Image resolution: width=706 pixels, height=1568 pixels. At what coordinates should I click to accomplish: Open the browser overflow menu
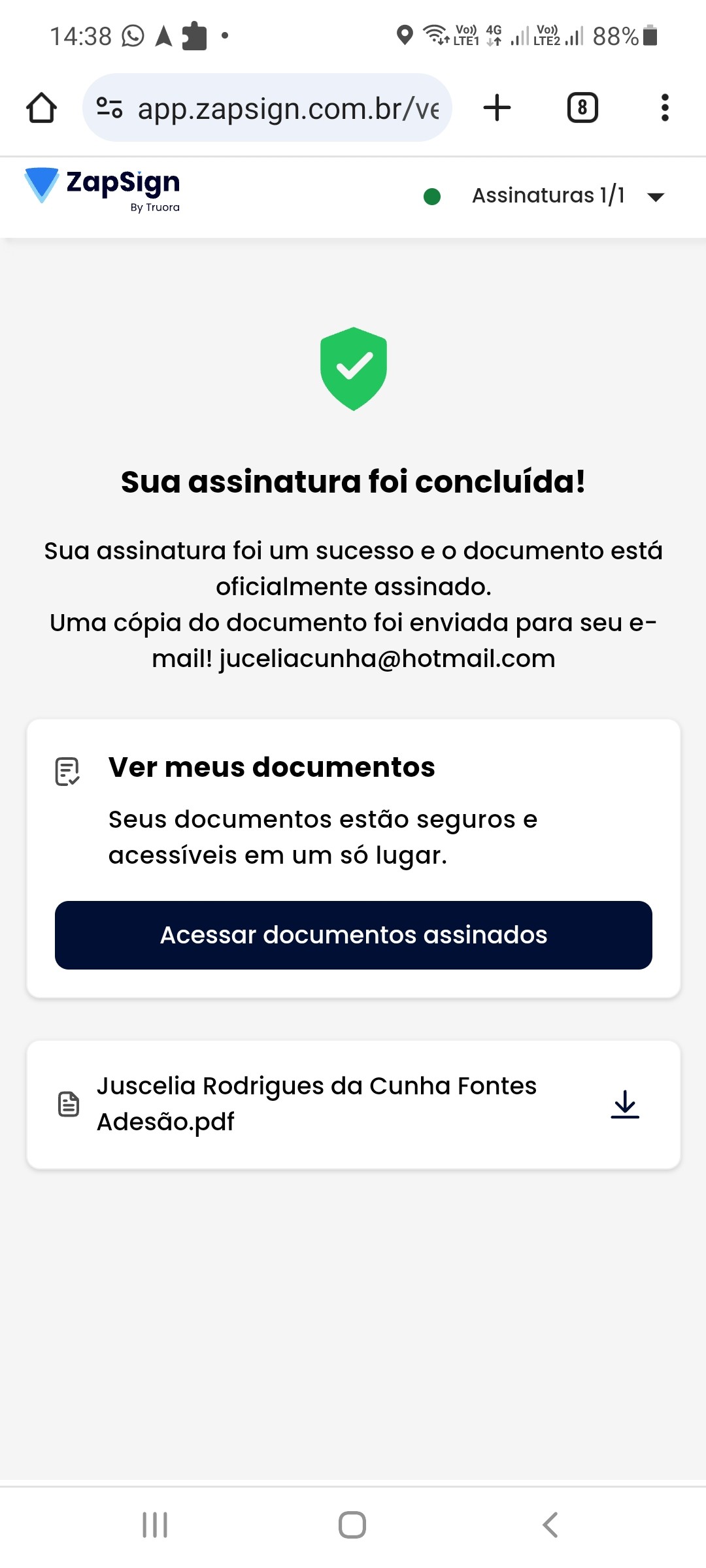665,108
